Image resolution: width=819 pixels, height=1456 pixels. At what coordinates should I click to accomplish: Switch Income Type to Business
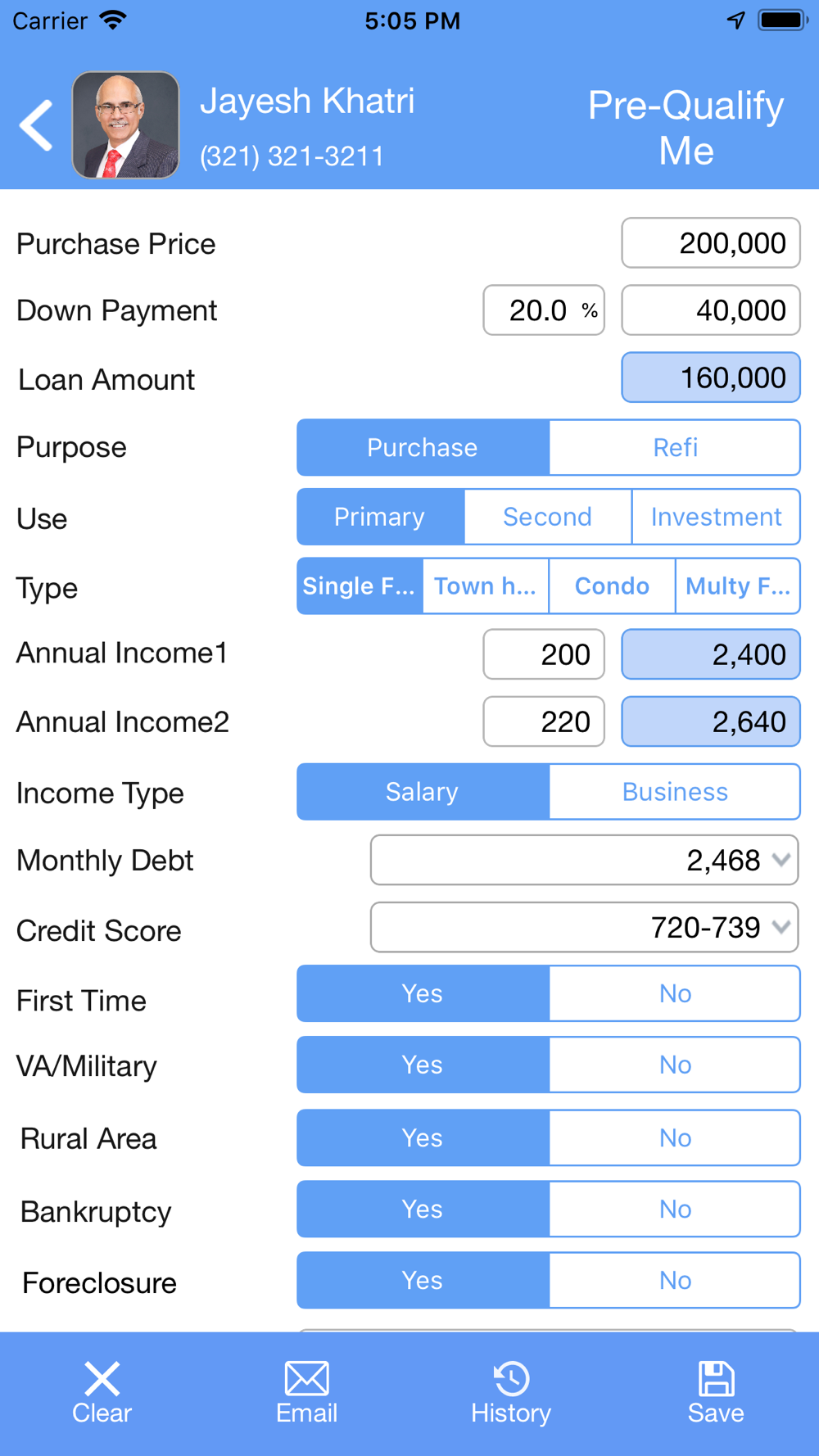[675, 792]
